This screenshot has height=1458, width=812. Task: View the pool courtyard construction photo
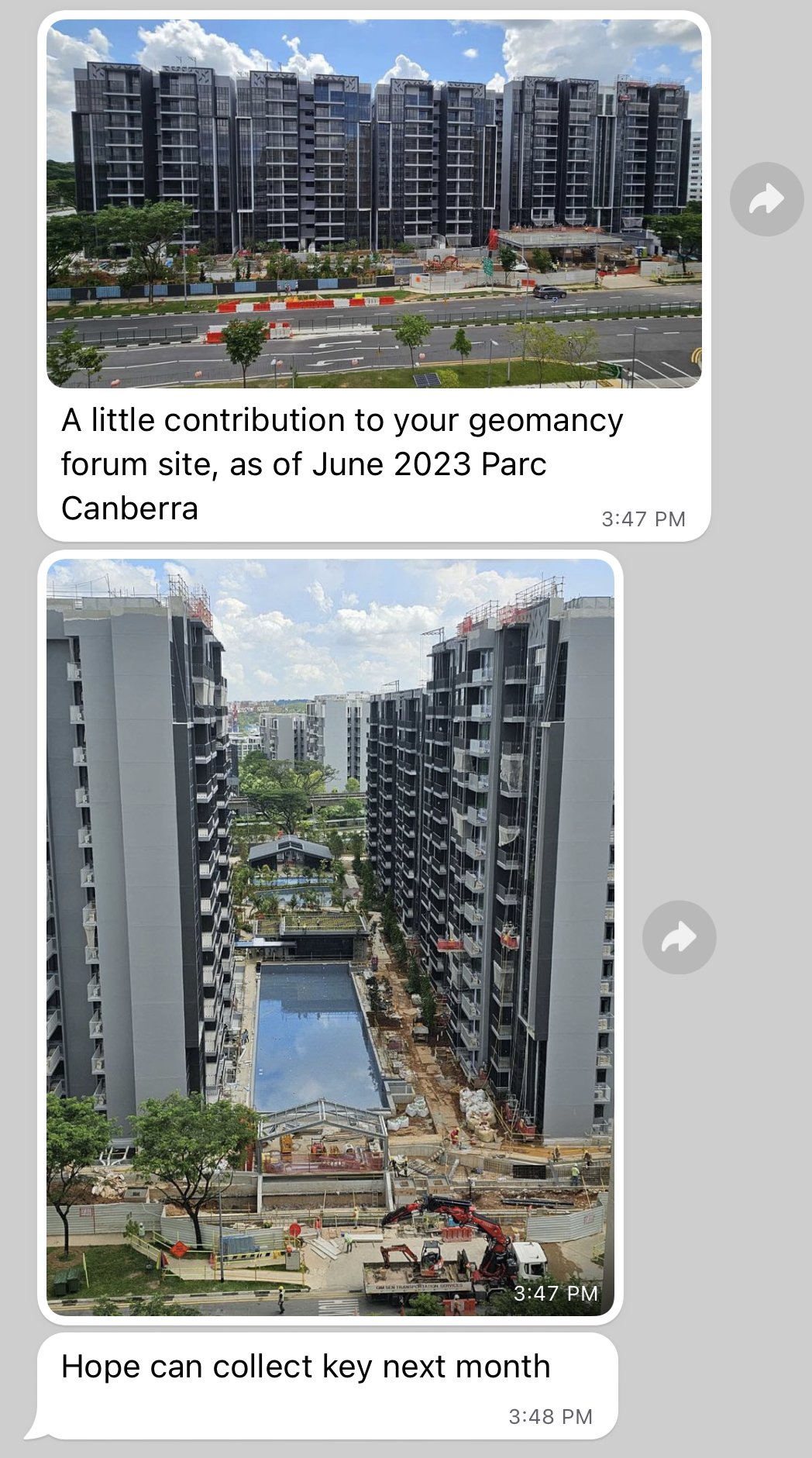tap(330, 936)
